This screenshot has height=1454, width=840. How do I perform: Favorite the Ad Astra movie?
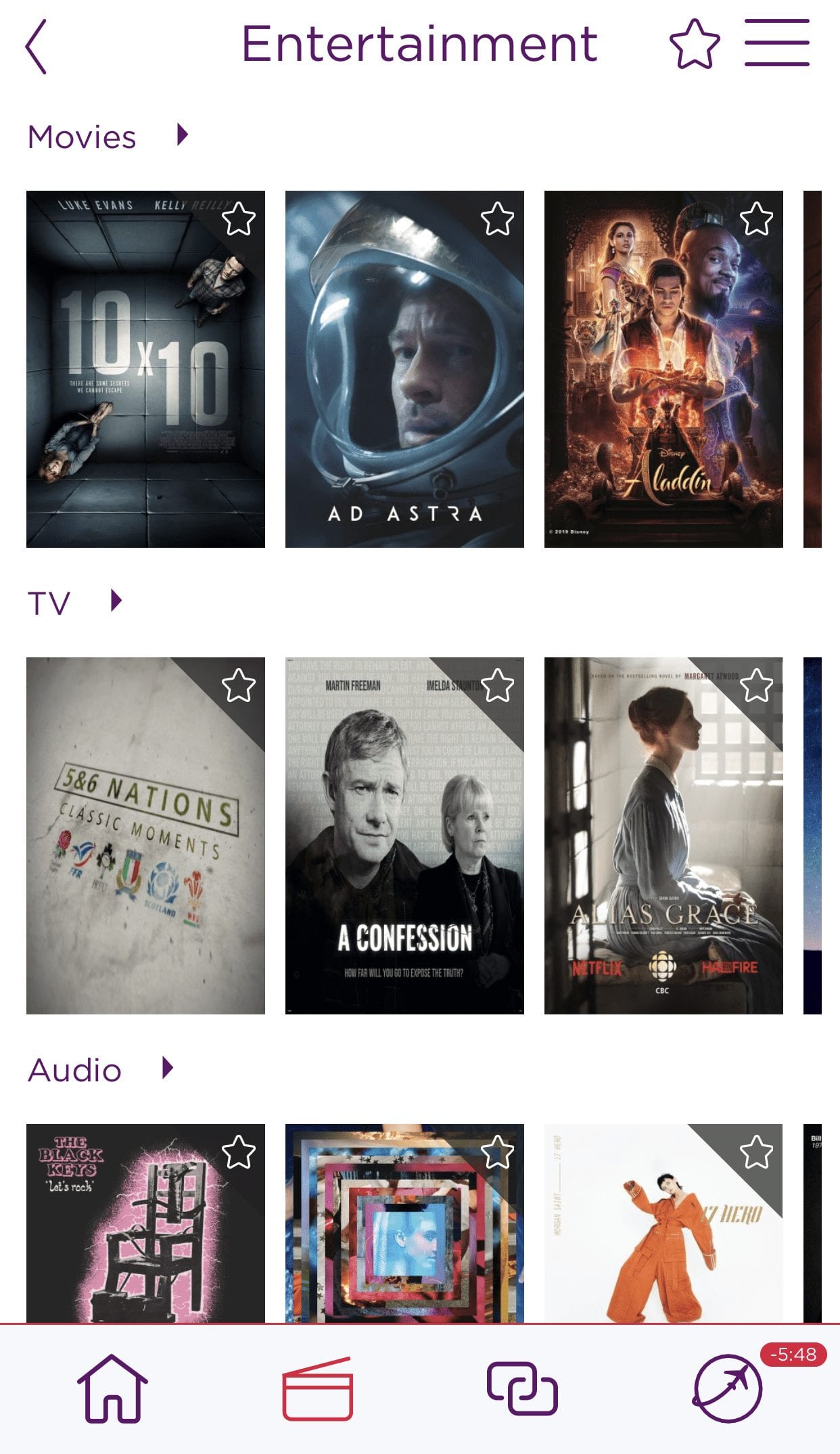[497, 219]
